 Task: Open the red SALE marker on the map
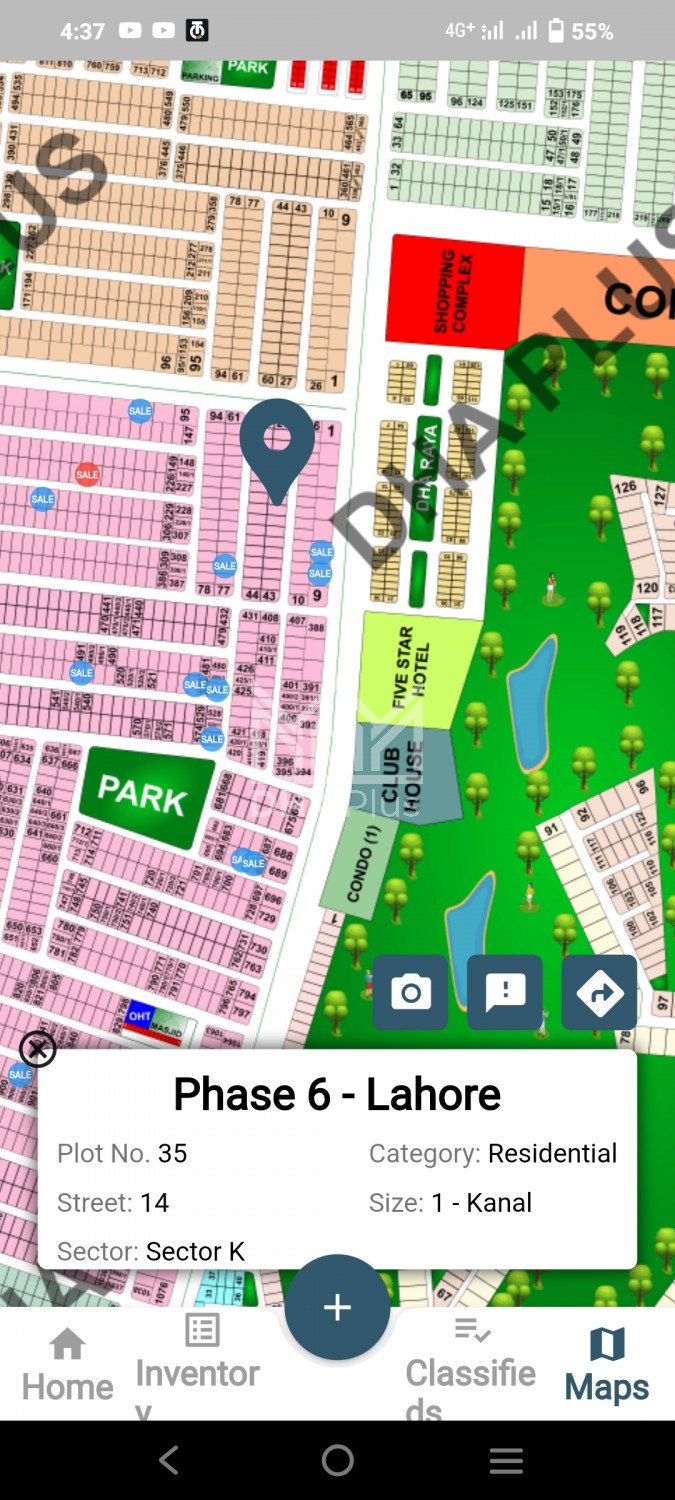tap(88, 474)
